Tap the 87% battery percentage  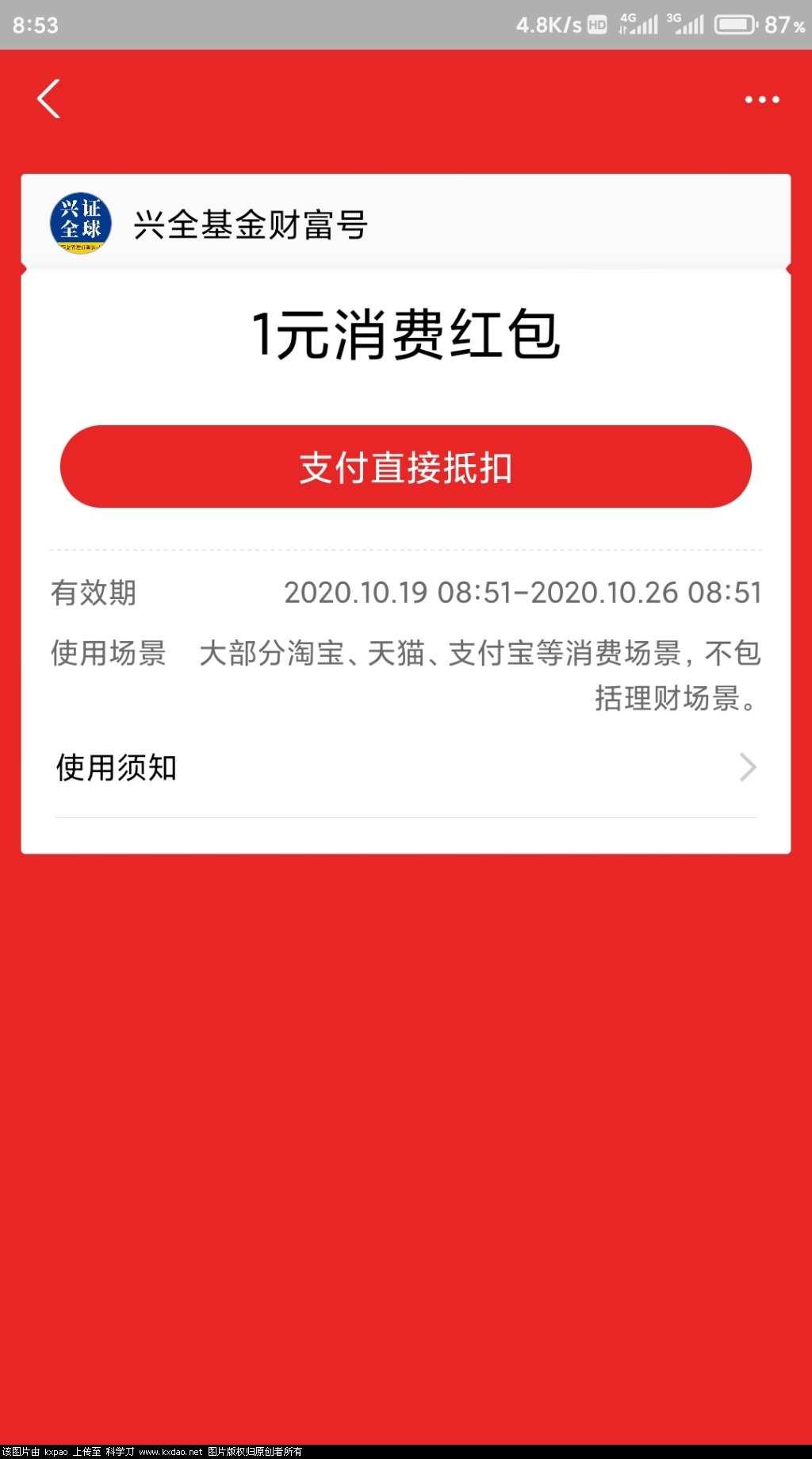[x=783, y=25]
